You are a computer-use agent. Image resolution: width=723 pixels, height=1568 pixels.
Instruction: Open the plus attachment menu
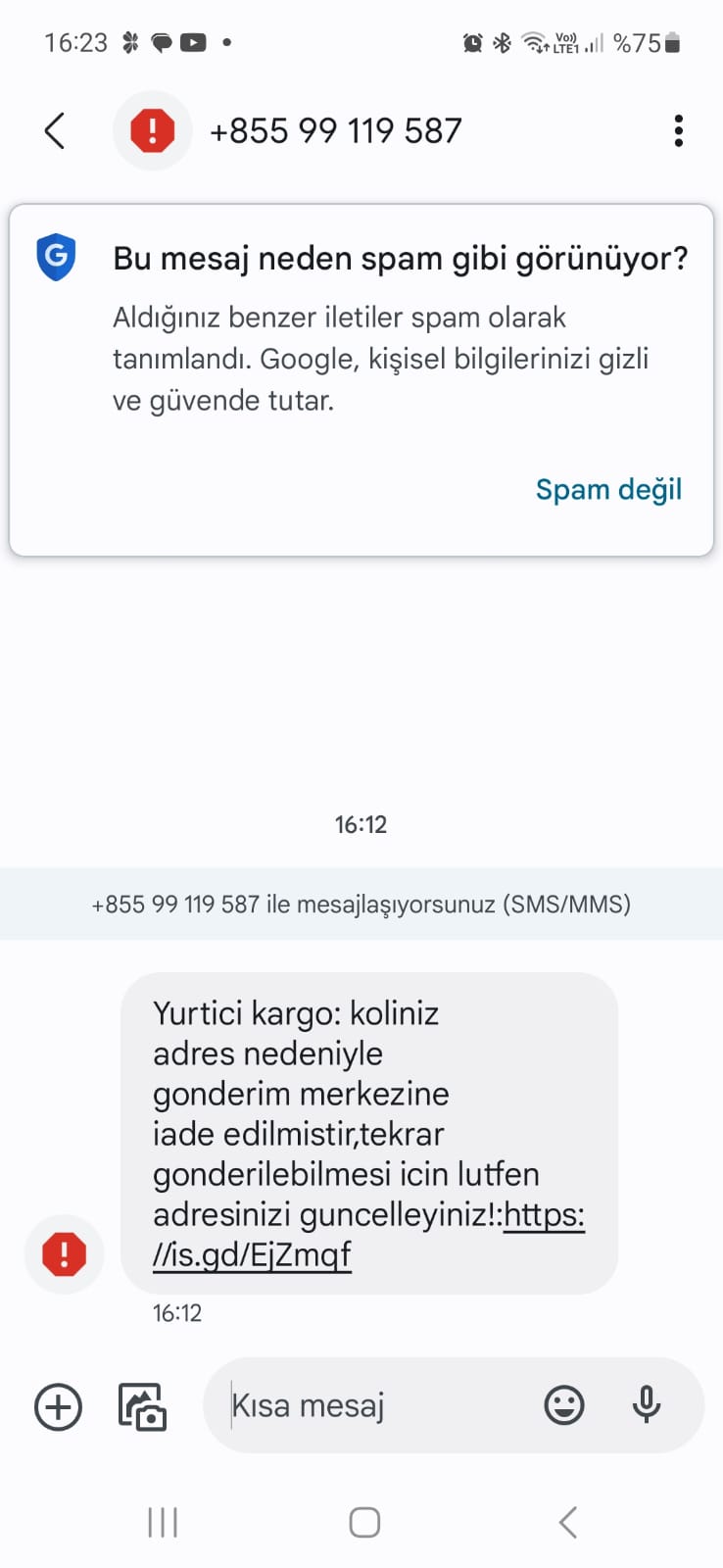tap(58, 1407)
